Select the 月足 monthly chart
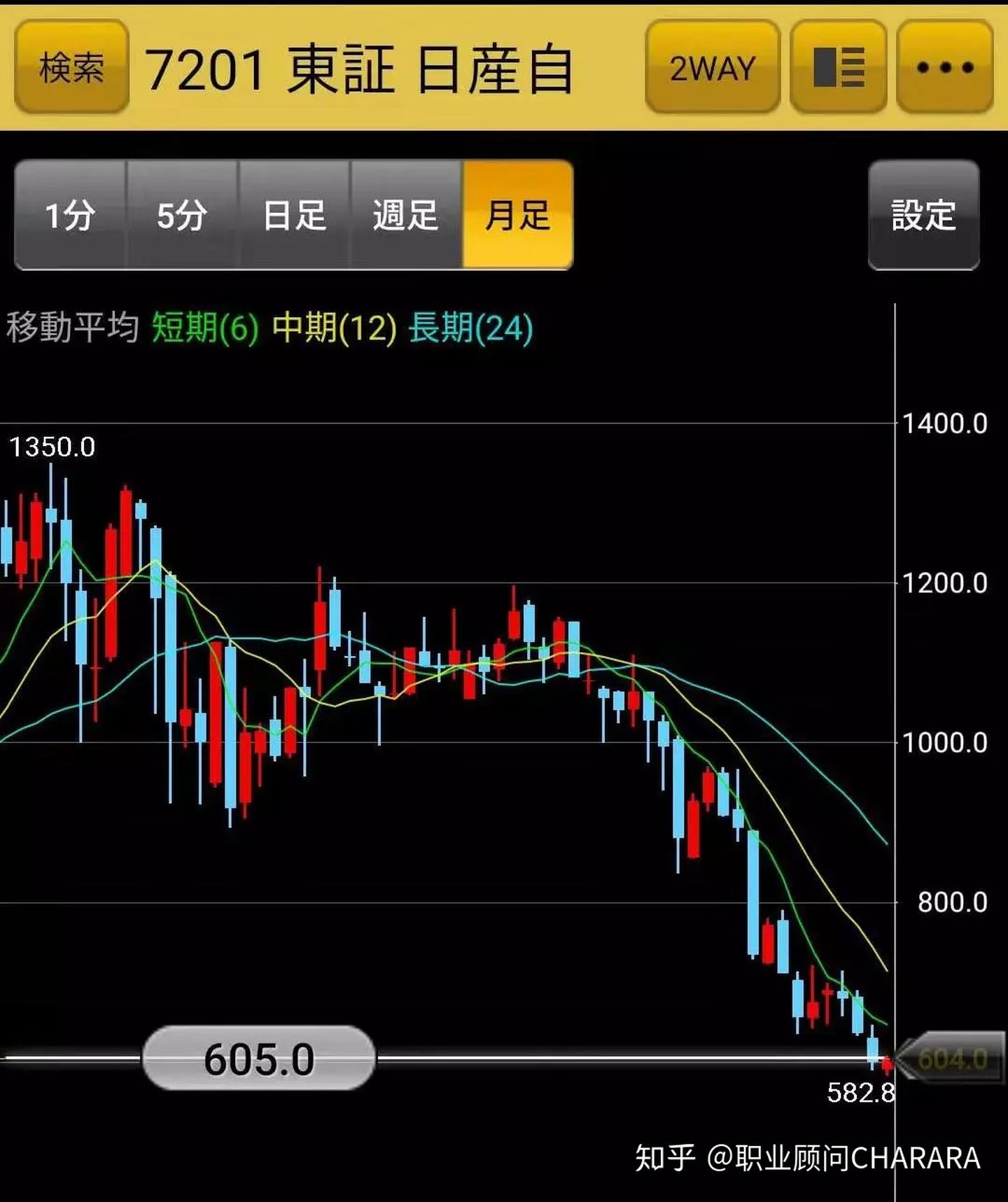Image resolution: width=1008 pixels, height=1202 pixels. [x=518, y=215]
